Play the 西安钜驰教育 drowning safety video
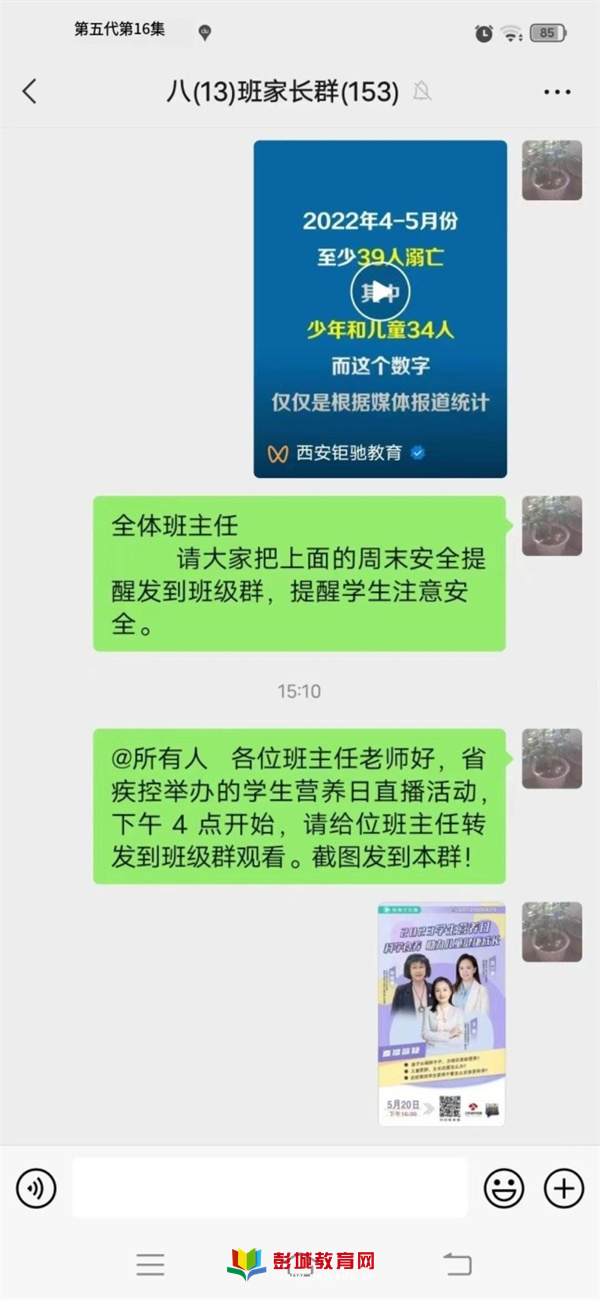The width and height of the screenshot is (600, 1300). pos(380,292)
